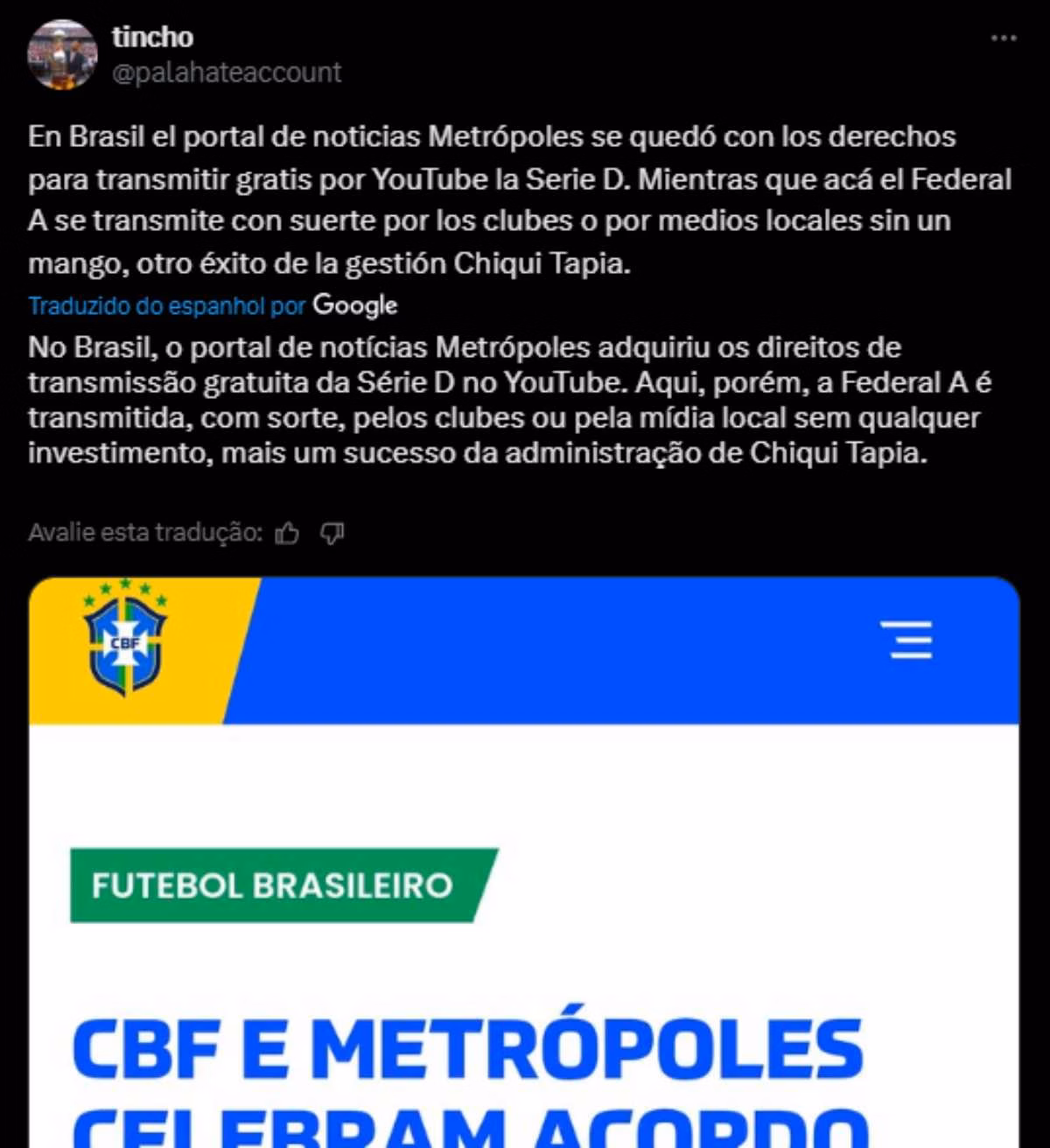Open tincho's profile picture
The image size is (1050, 1148).
[62, 54]
